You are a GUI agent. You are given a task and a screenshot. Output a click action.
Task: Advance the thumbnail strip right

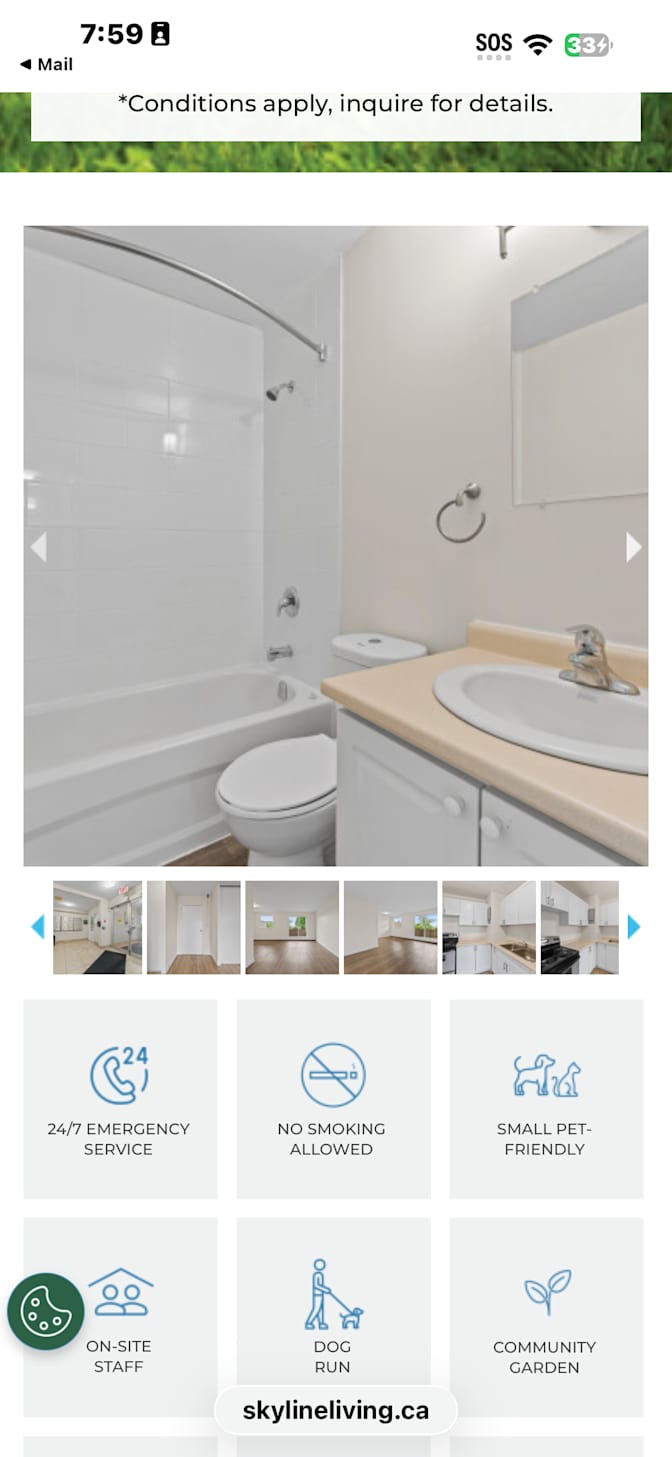pyautogui.click(x=633, y=927)
